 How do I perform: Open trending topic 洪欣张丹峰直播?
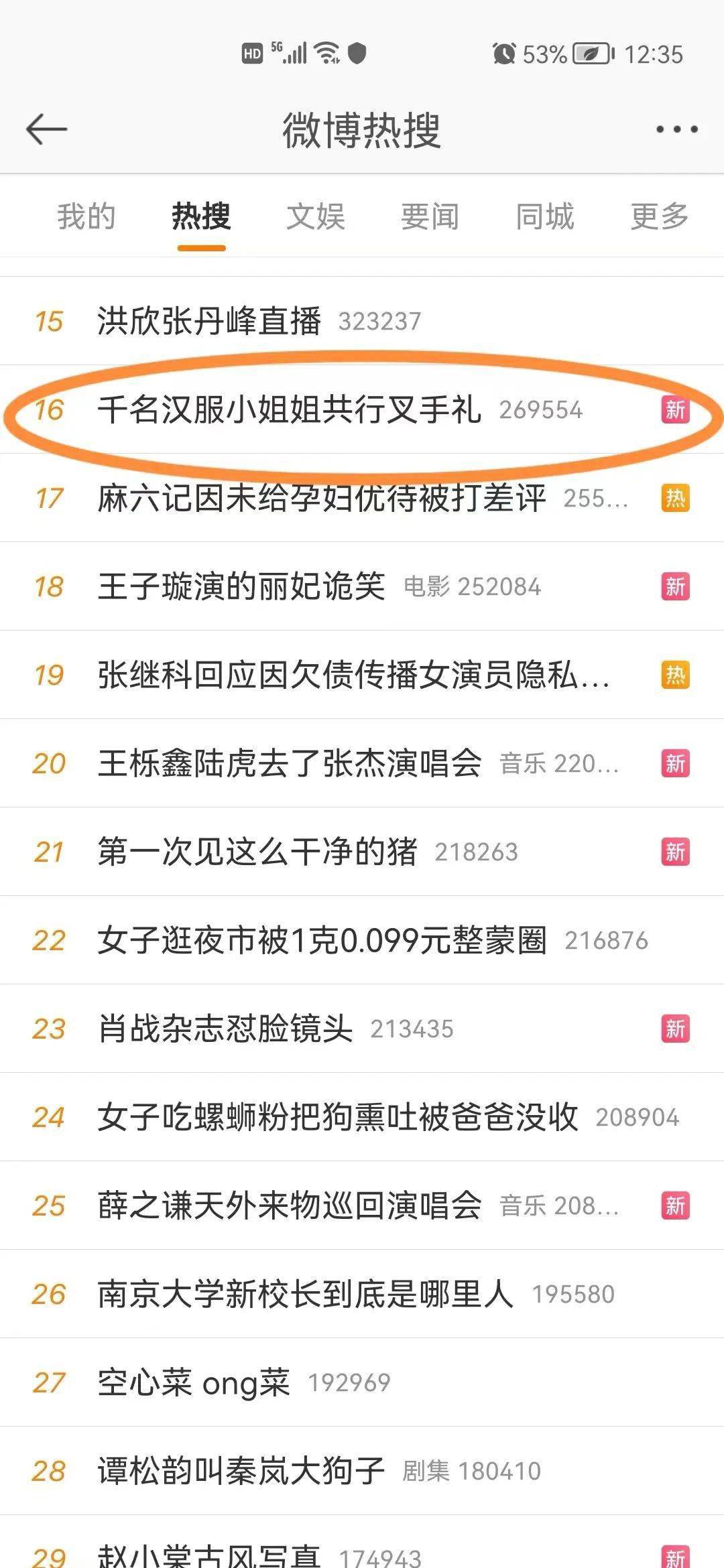(209, 321)
